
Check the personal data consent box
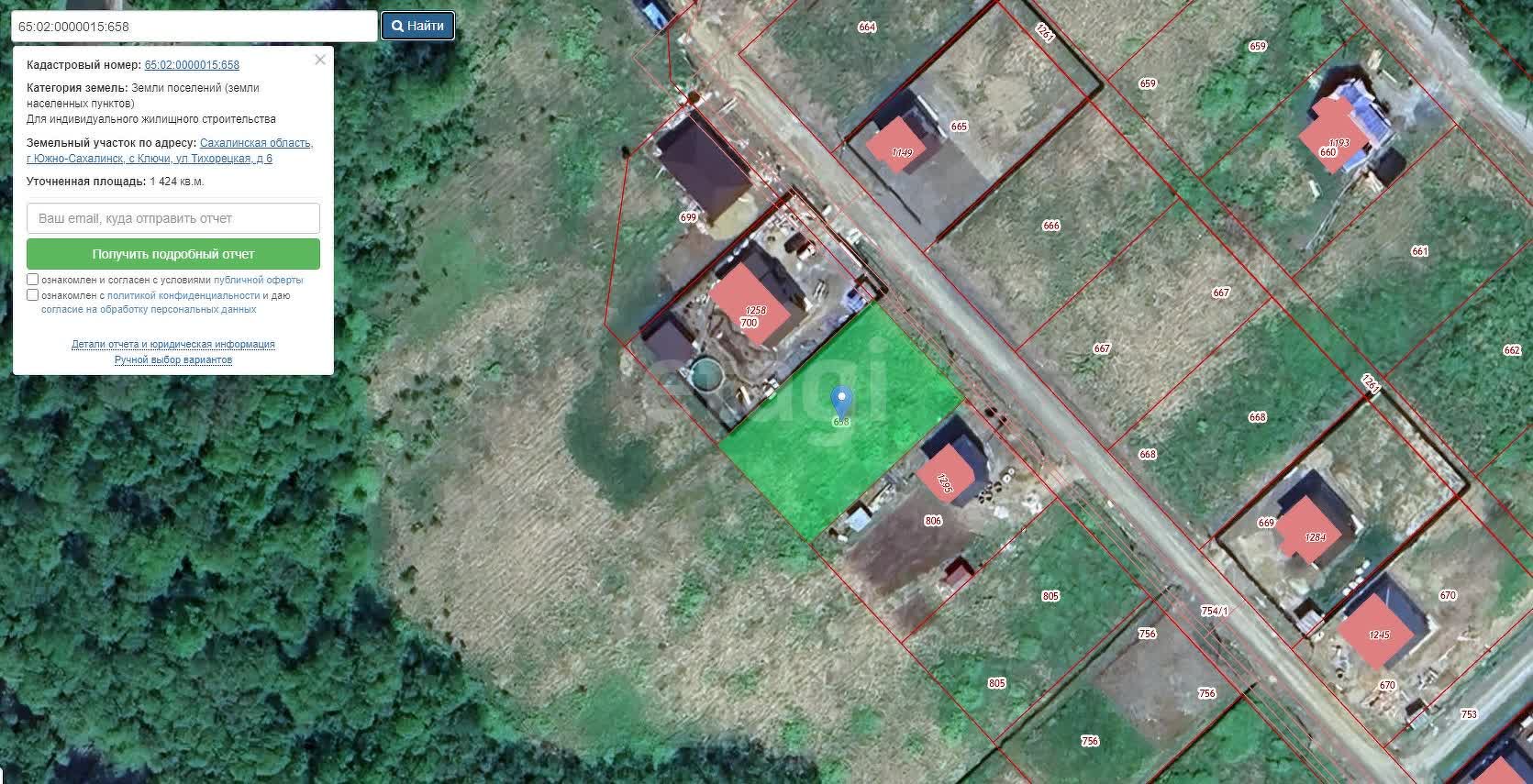33,295
